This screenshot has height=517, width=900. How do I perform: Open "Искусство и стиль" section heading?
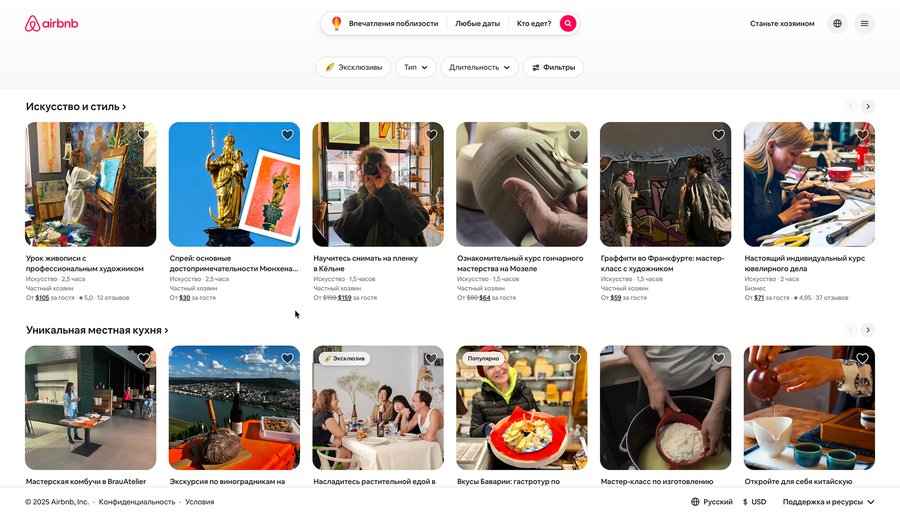tap(76, 106)
